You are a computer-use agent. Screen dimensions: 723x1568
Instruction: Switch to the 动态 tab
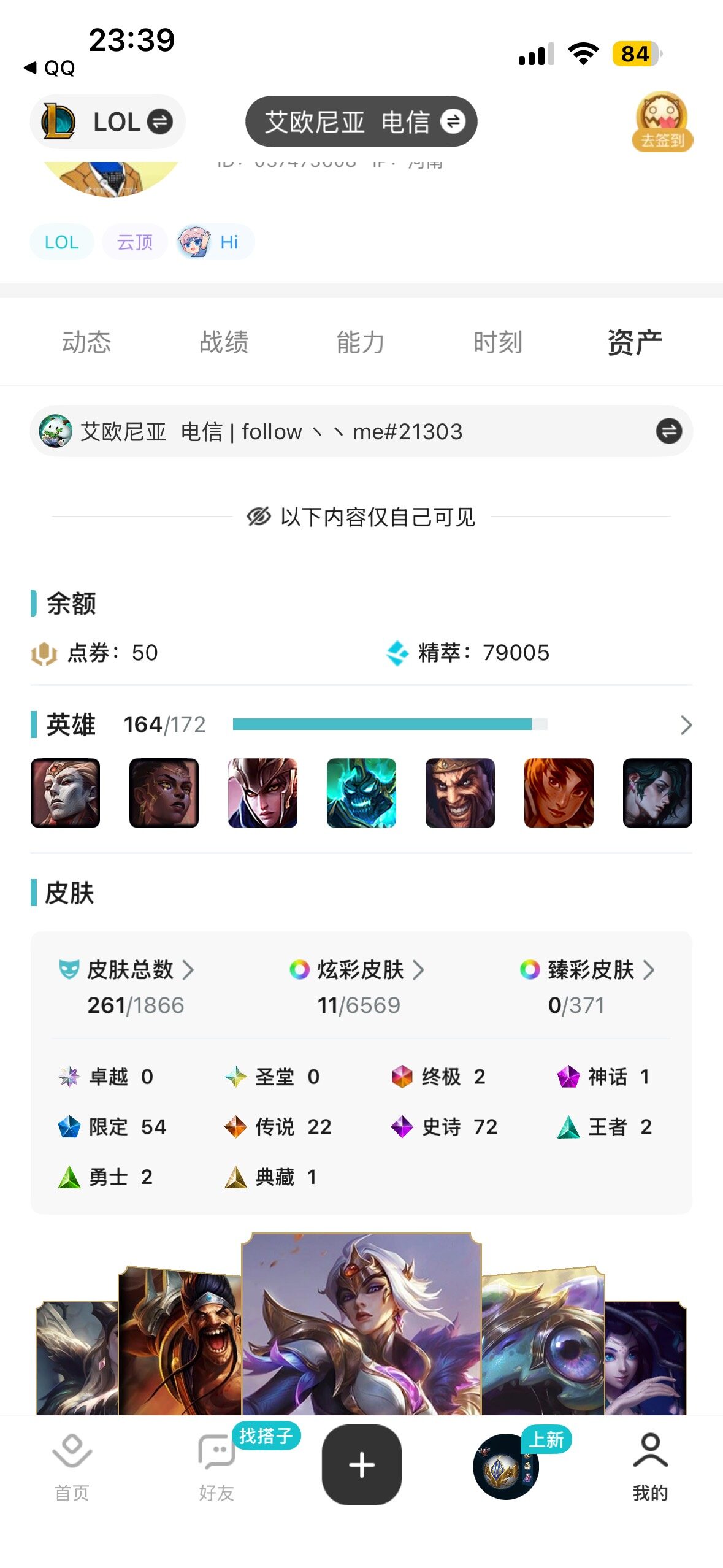86,342
